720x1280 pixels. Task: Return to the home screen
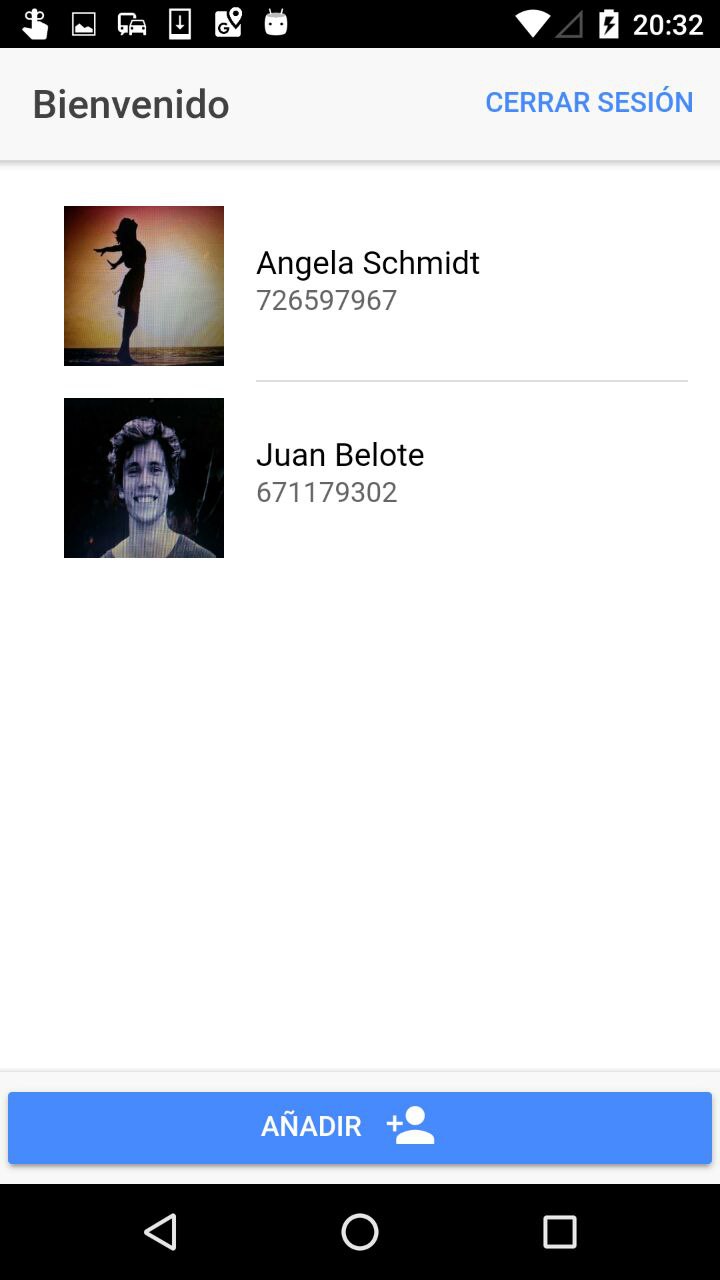[360, 1232]
